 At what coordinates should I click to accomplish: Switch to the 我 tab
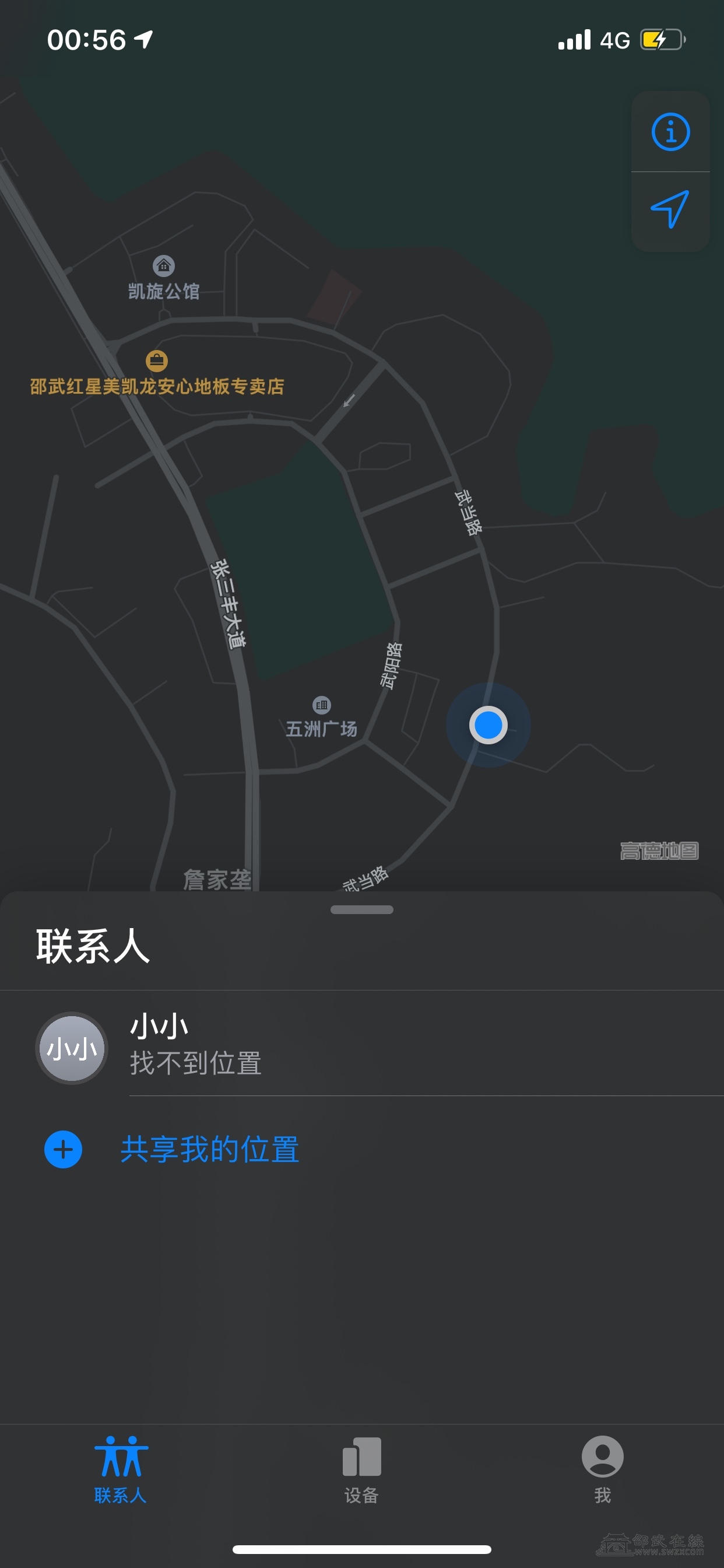tap(602, 1469)
